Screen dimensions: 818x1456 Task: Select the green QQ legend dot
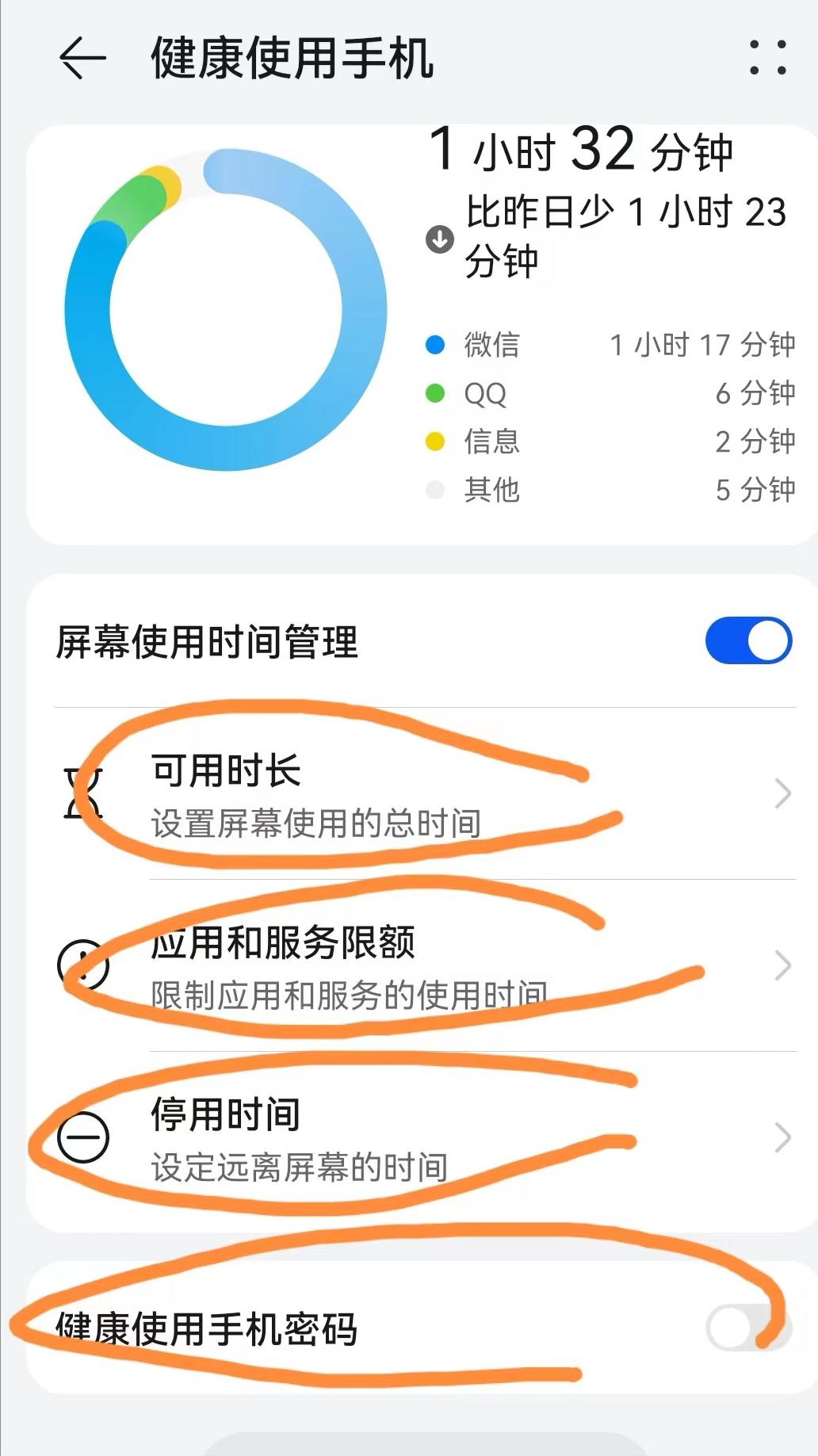(434, 393)
